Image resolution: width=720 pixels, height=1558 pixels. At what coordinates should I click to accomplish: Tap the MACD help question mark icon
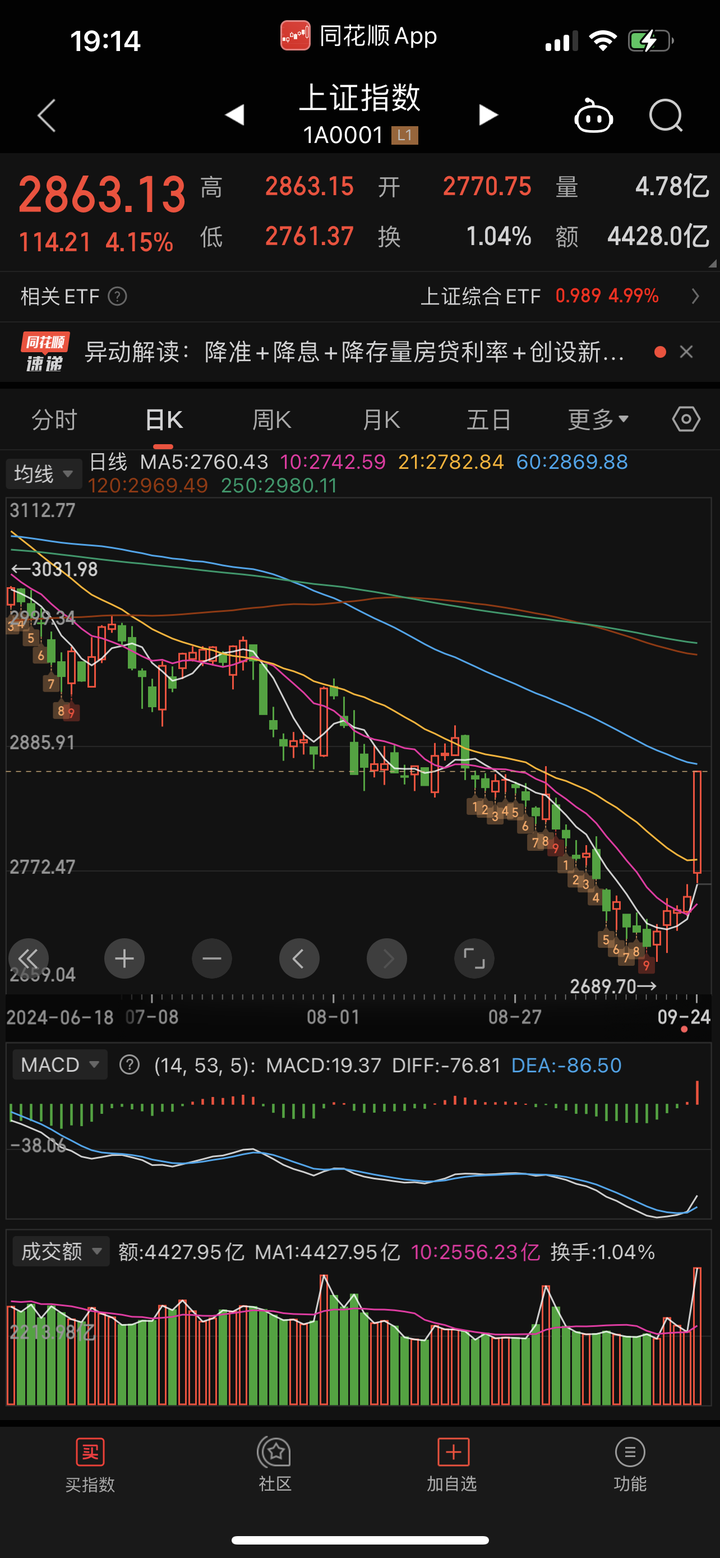point(129,1065)
